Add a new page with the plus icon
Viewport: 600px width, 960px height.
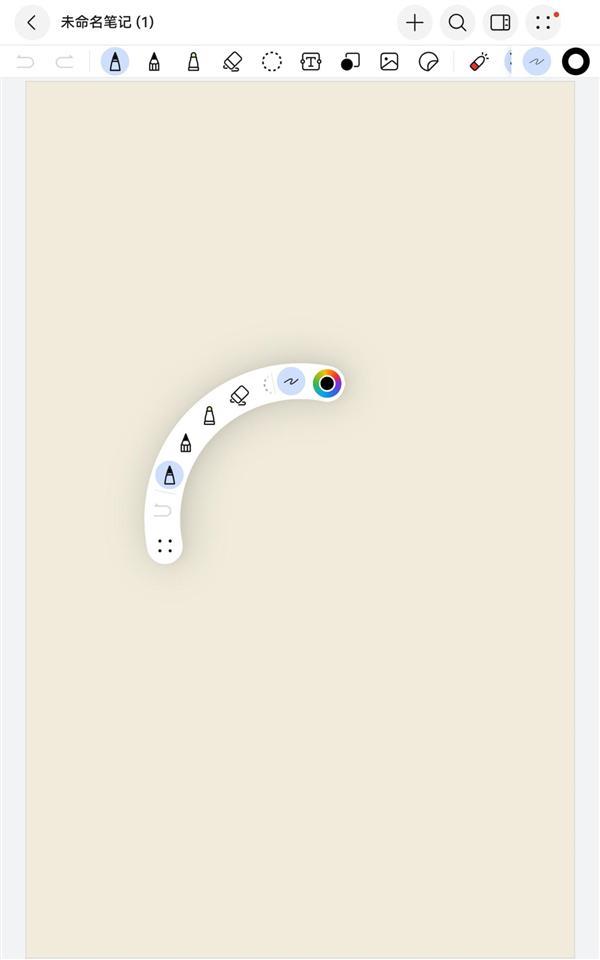[415, 22]
